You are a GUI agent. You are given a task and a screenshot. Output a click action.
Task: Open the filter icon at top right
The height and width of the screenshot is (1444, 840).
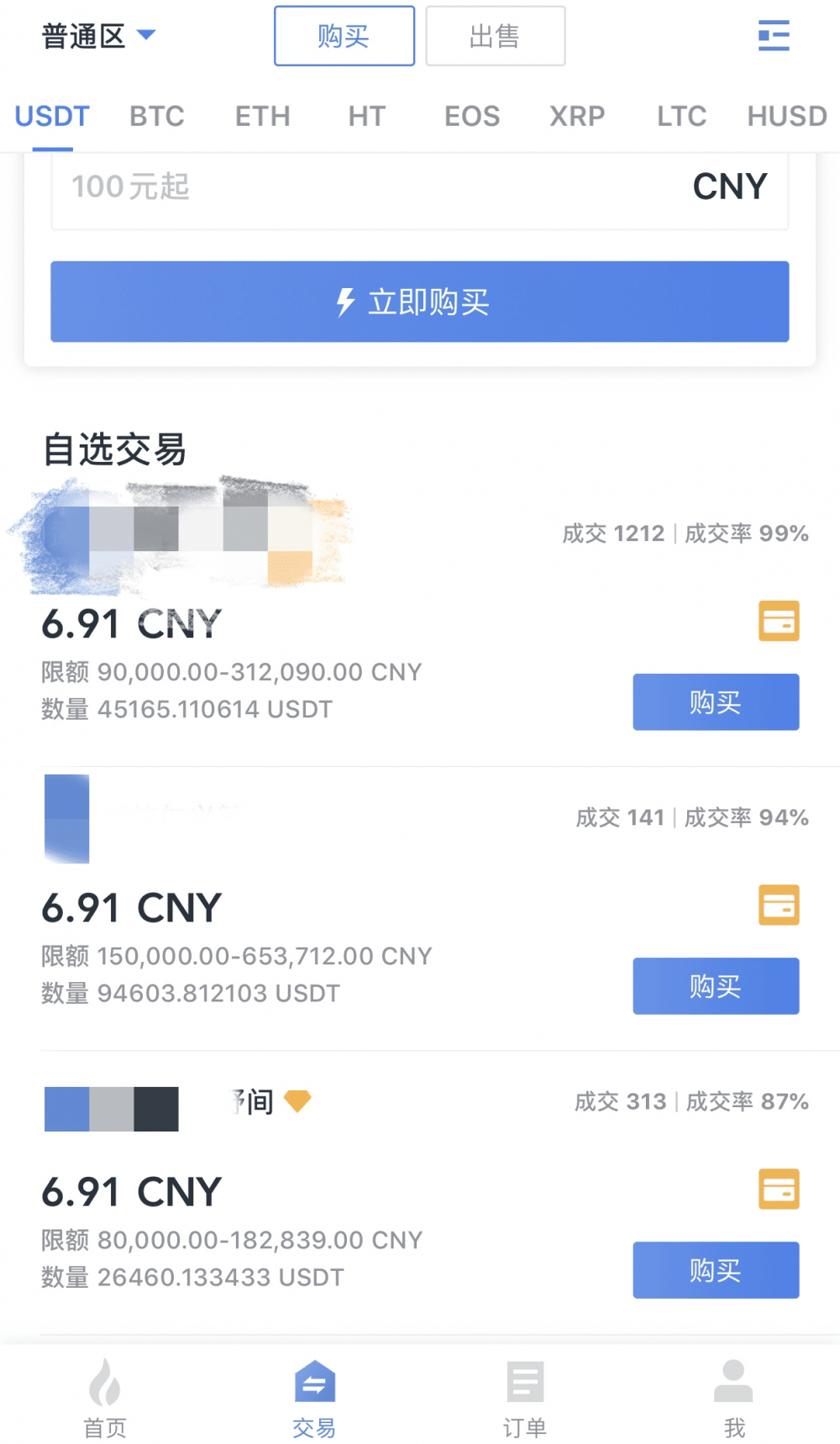773,35
